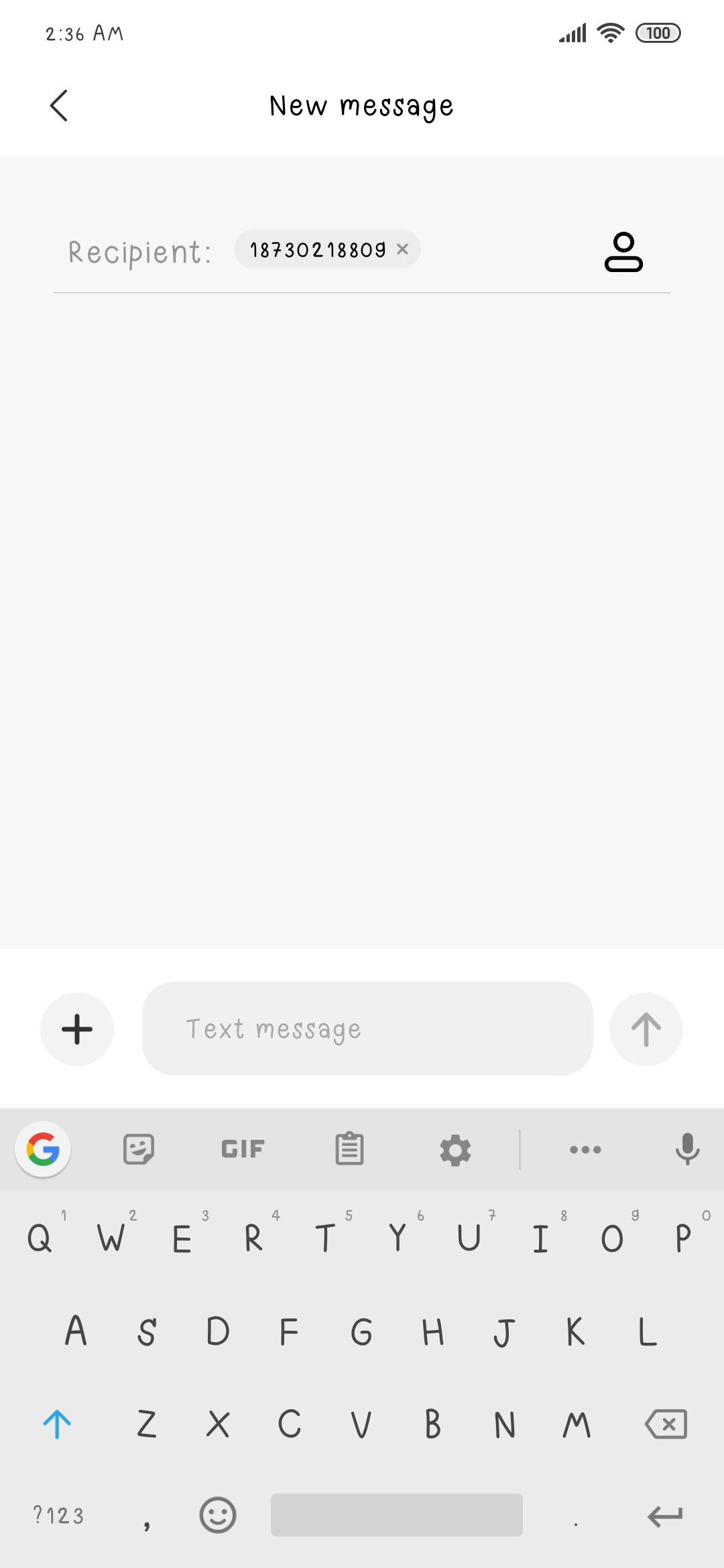Expand more keyboard options dots

tap(585, 1150)
